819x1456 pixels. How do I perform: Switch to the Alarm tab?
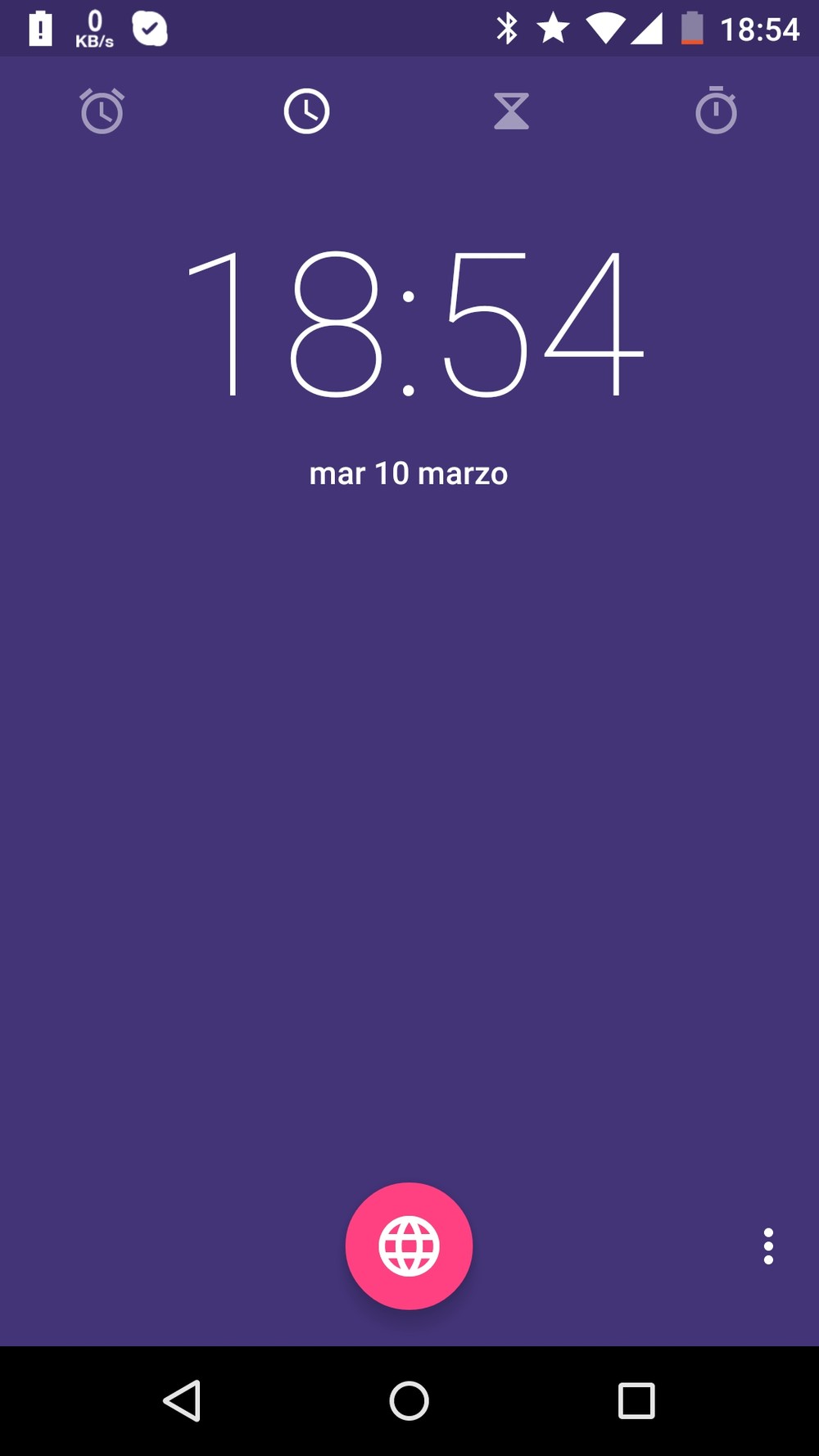click(102, 111)
